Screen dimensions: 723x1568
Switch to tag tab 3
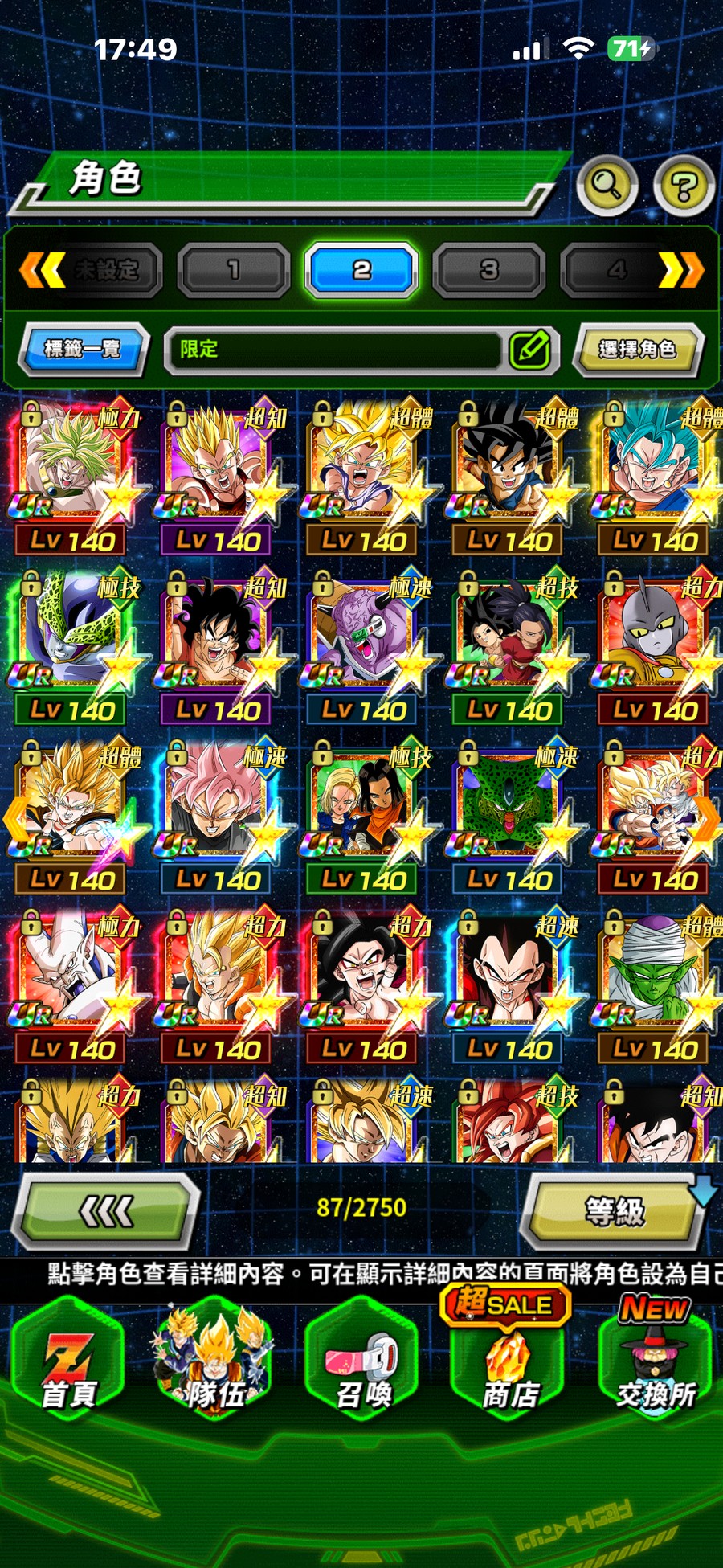488,270
